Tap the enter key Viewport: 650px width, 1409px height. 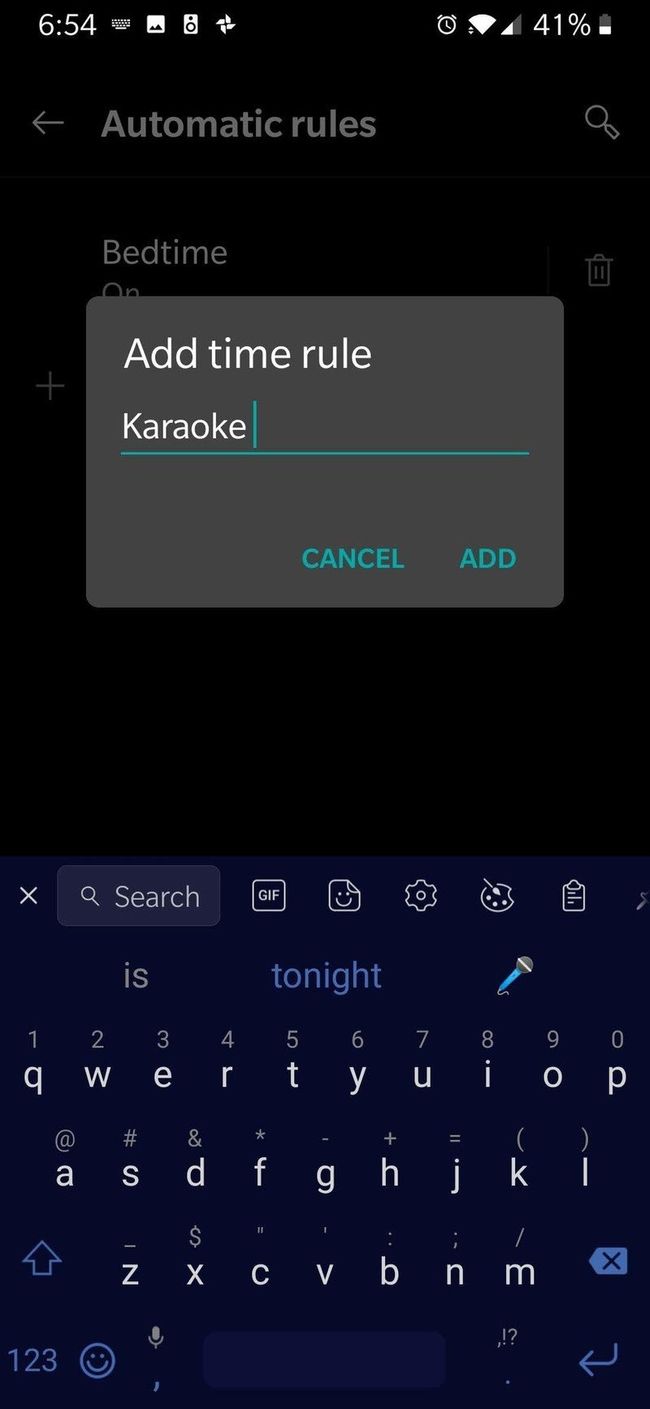coord(598,1360)
